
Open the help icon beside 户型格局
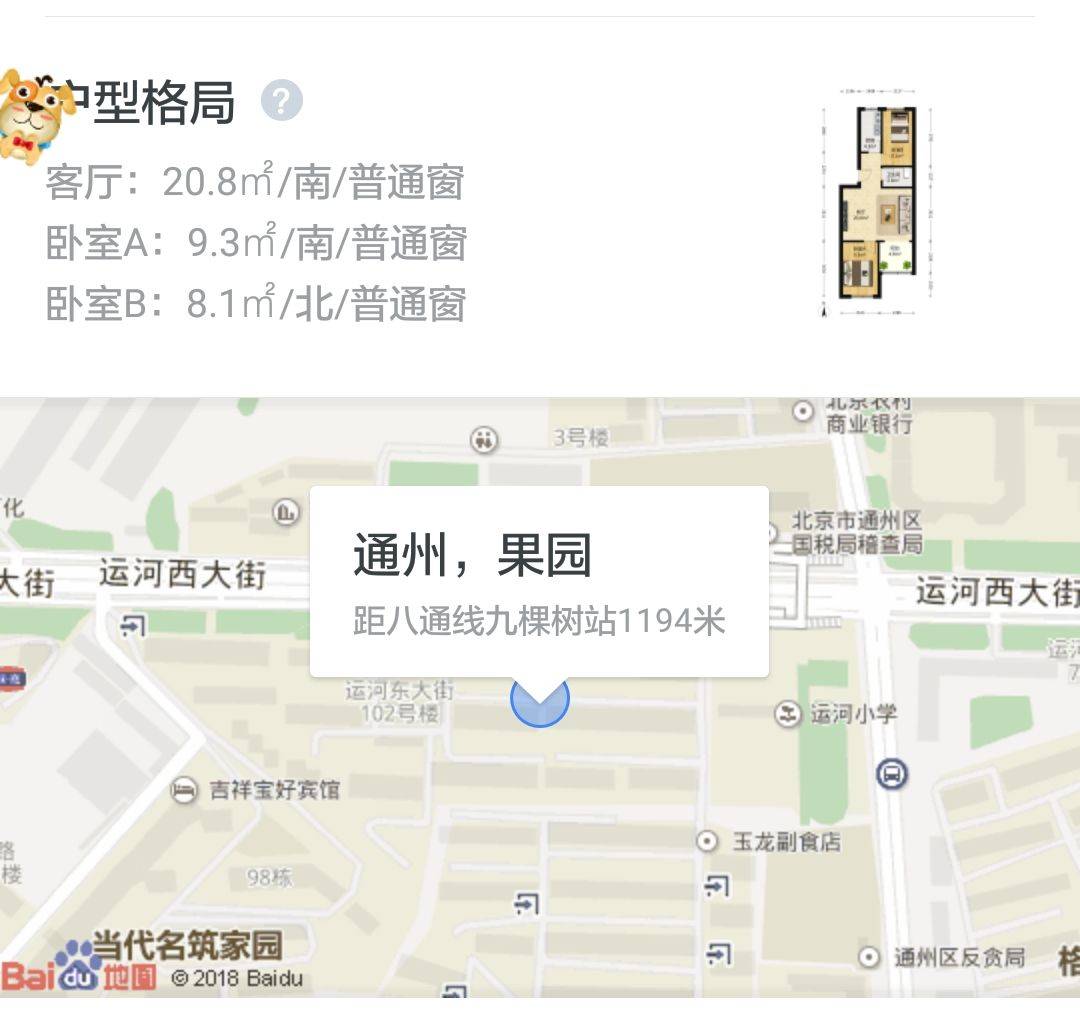click(281, 102)
